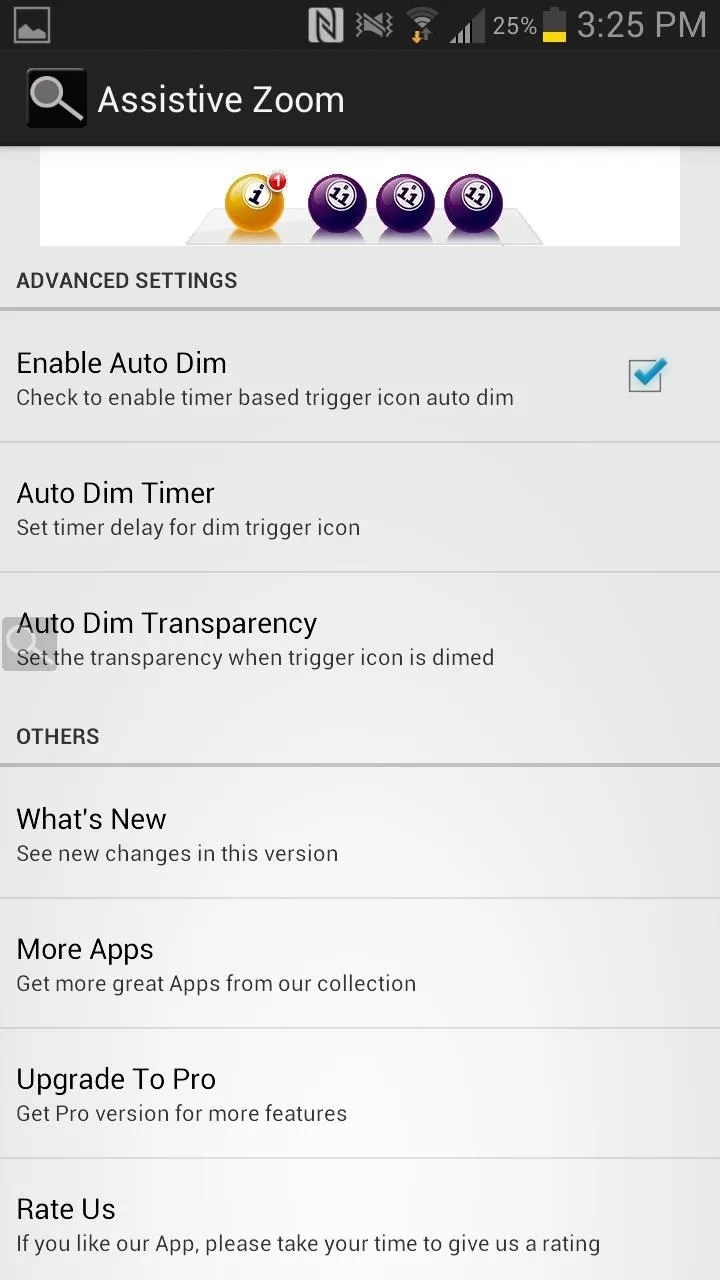
Task: Open More Apps collection
Action: [x=360, y=964]
